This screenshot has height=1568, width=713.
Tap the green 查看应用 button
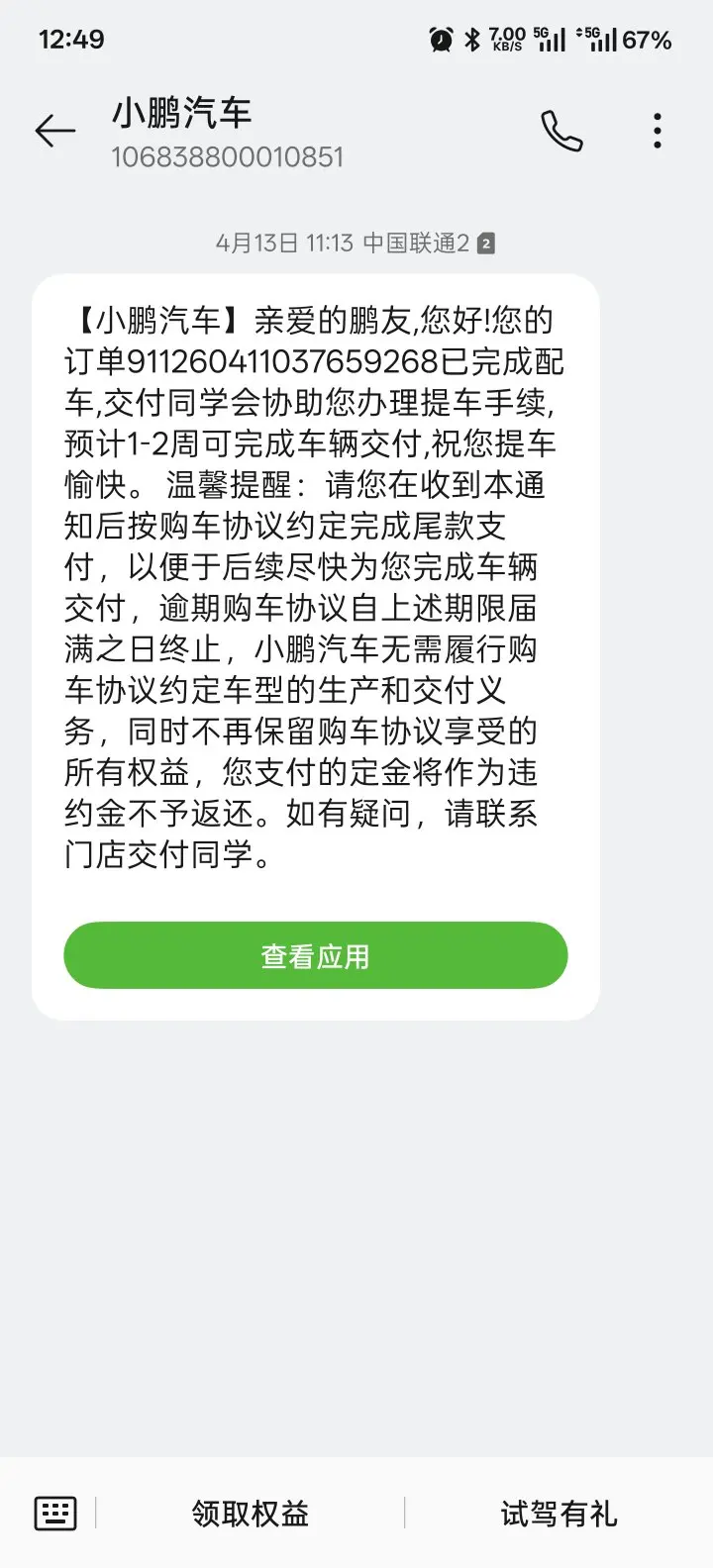coord(316,955)
